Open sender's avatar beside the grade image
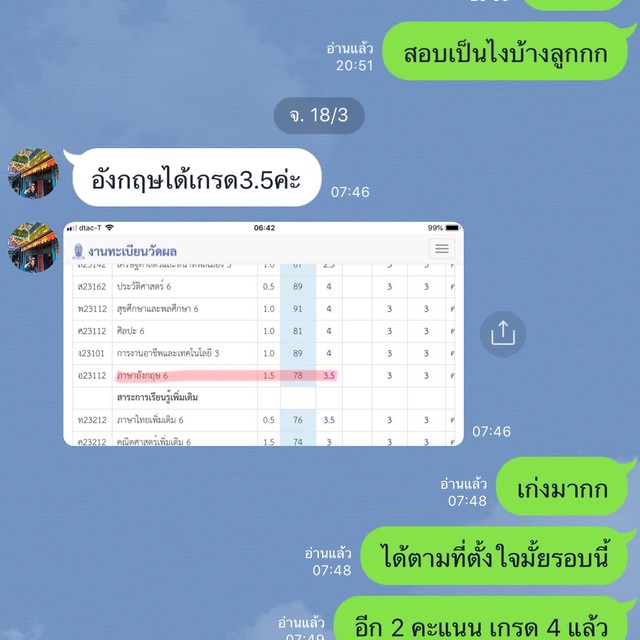Image resolution: width=640 pixels, height=640 pixels. pyautogui.click(x=34, y=247)
